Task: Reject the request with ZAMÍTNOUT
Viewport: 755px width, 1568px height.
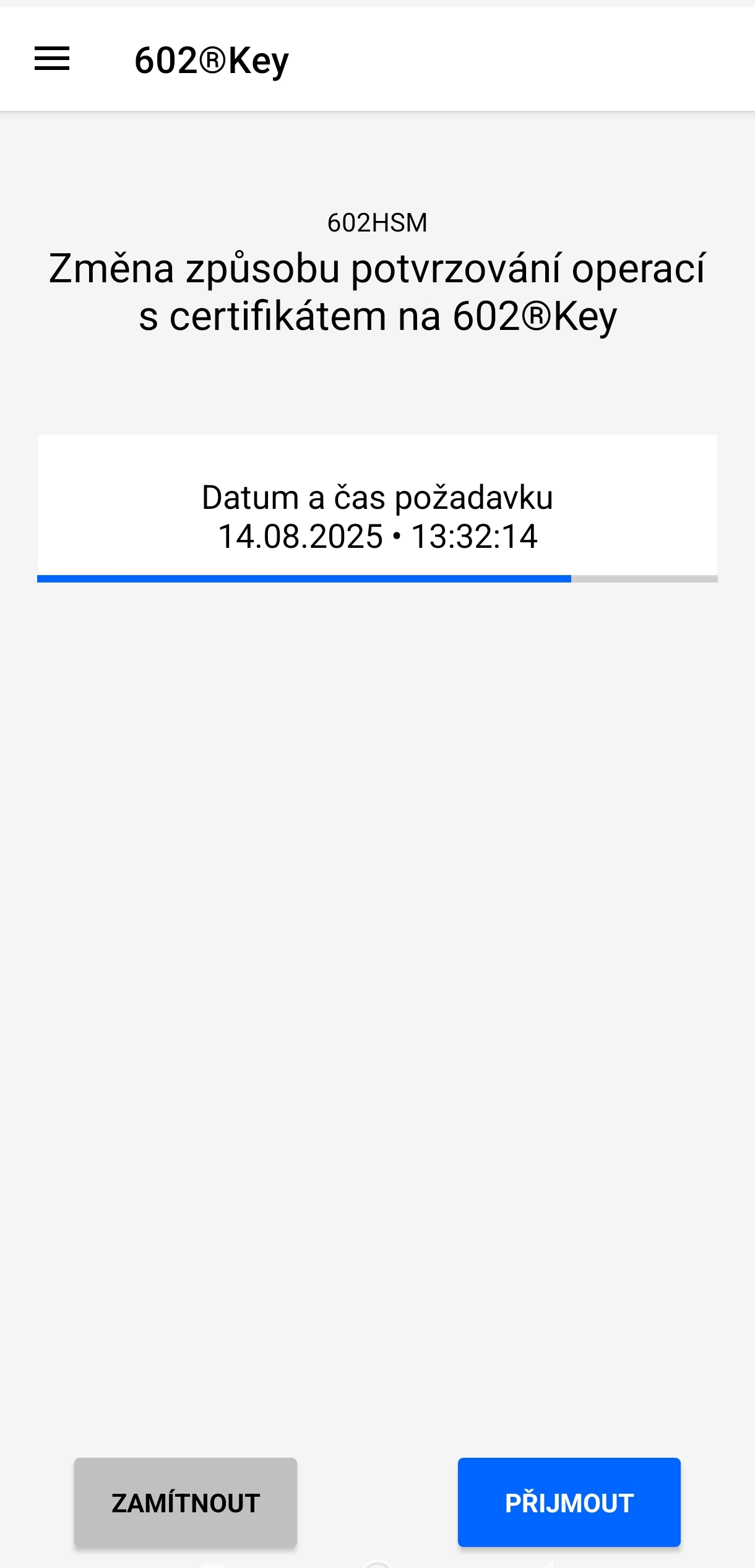Action: 186,1502
